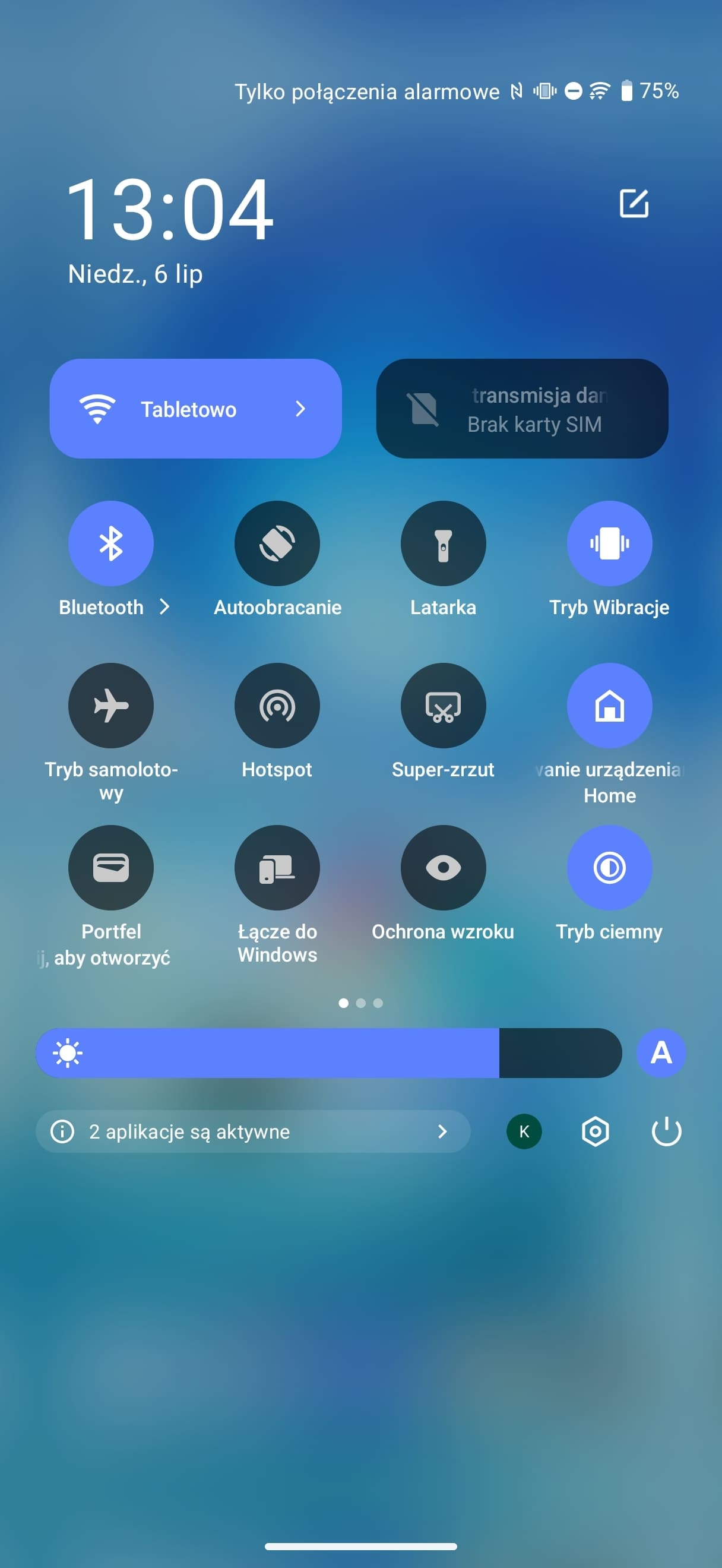Open the power menu

pyautogui.click(x=666, y=1131)
